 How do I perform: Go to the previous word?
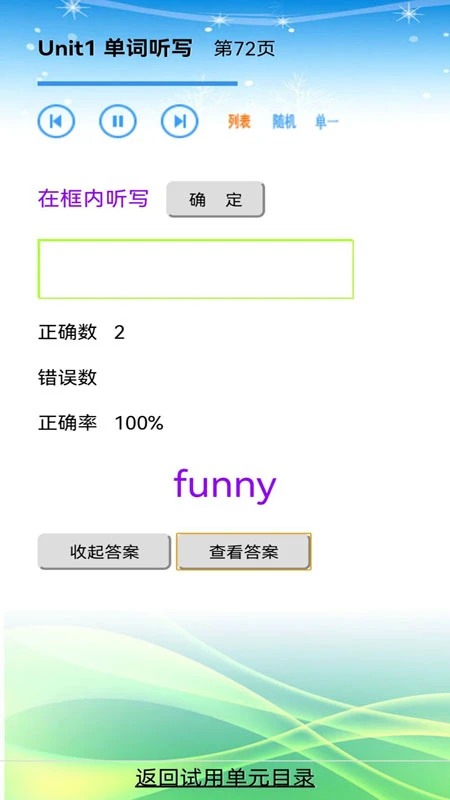pyautogui.click(x=56, y=121)
